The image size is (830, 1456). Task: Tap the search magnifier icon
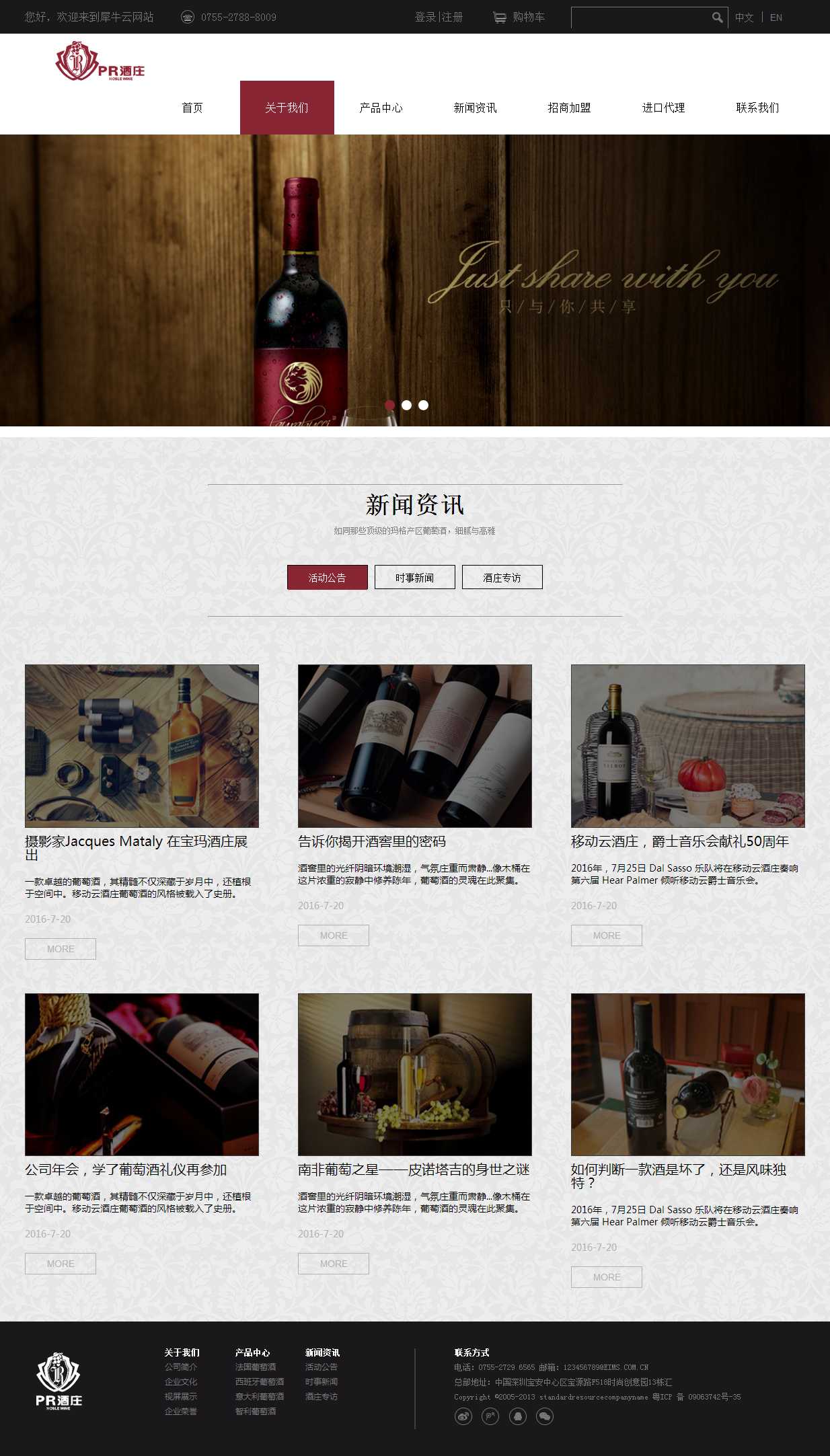click(718, 17)
